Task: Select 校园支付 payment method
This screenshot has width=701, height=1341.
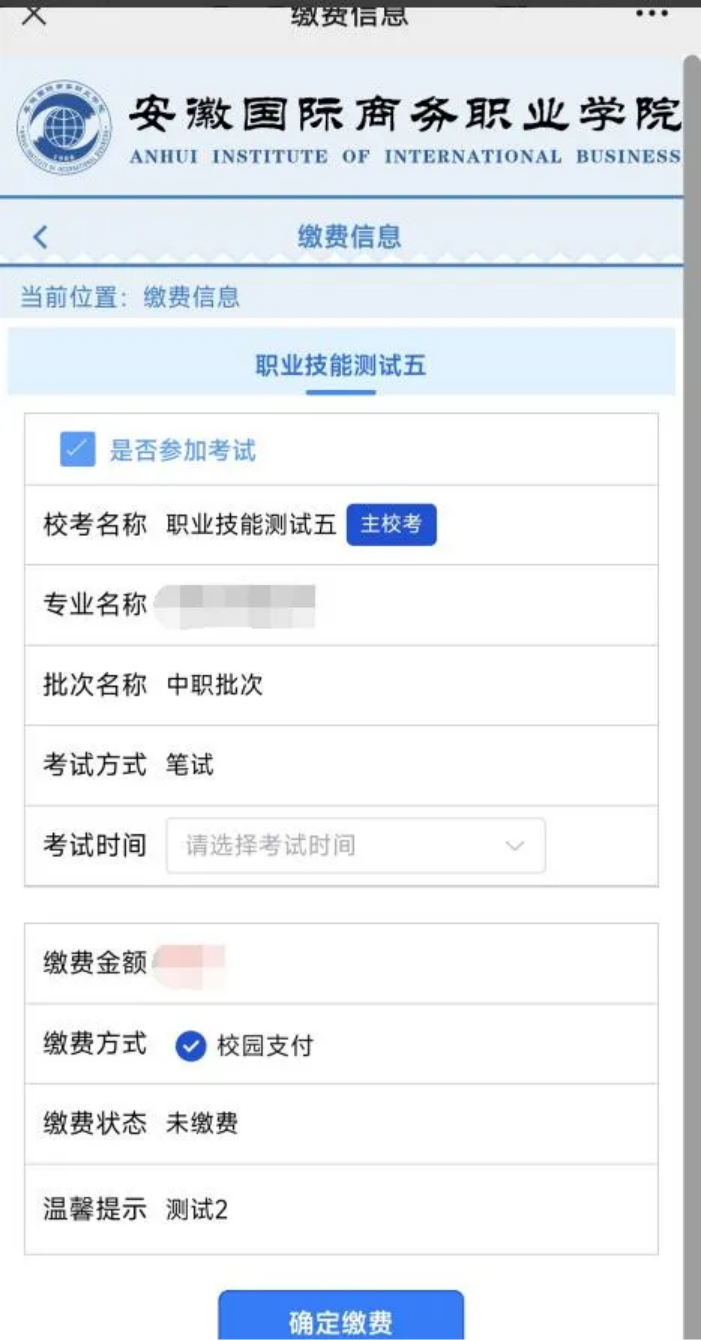Action: coord(190,1046)
